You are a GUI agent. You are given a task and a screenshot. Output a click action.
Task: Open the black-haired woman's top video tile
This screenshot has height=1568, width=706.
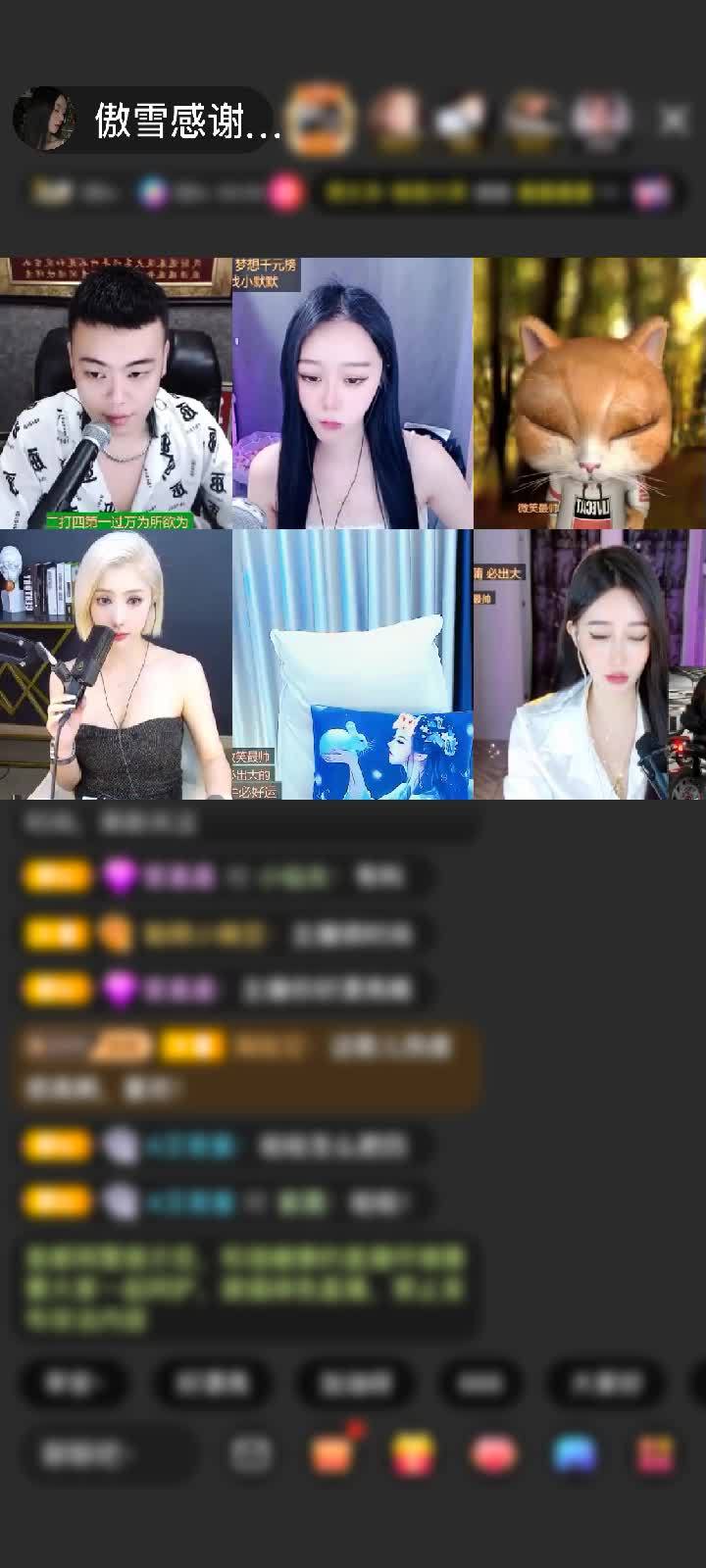click(352, 393)
